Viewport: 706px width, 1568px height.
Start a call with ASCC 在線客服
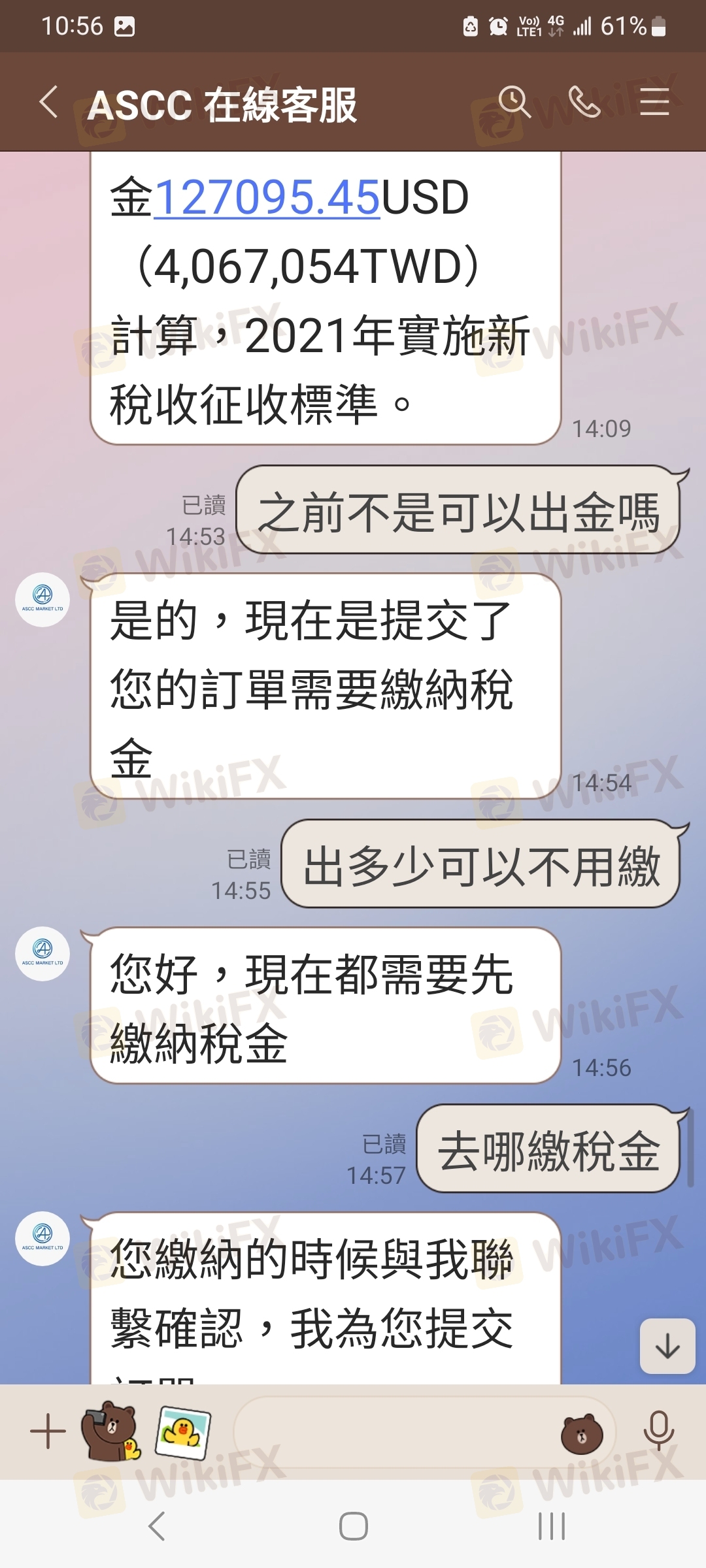[x=584, y=102]
